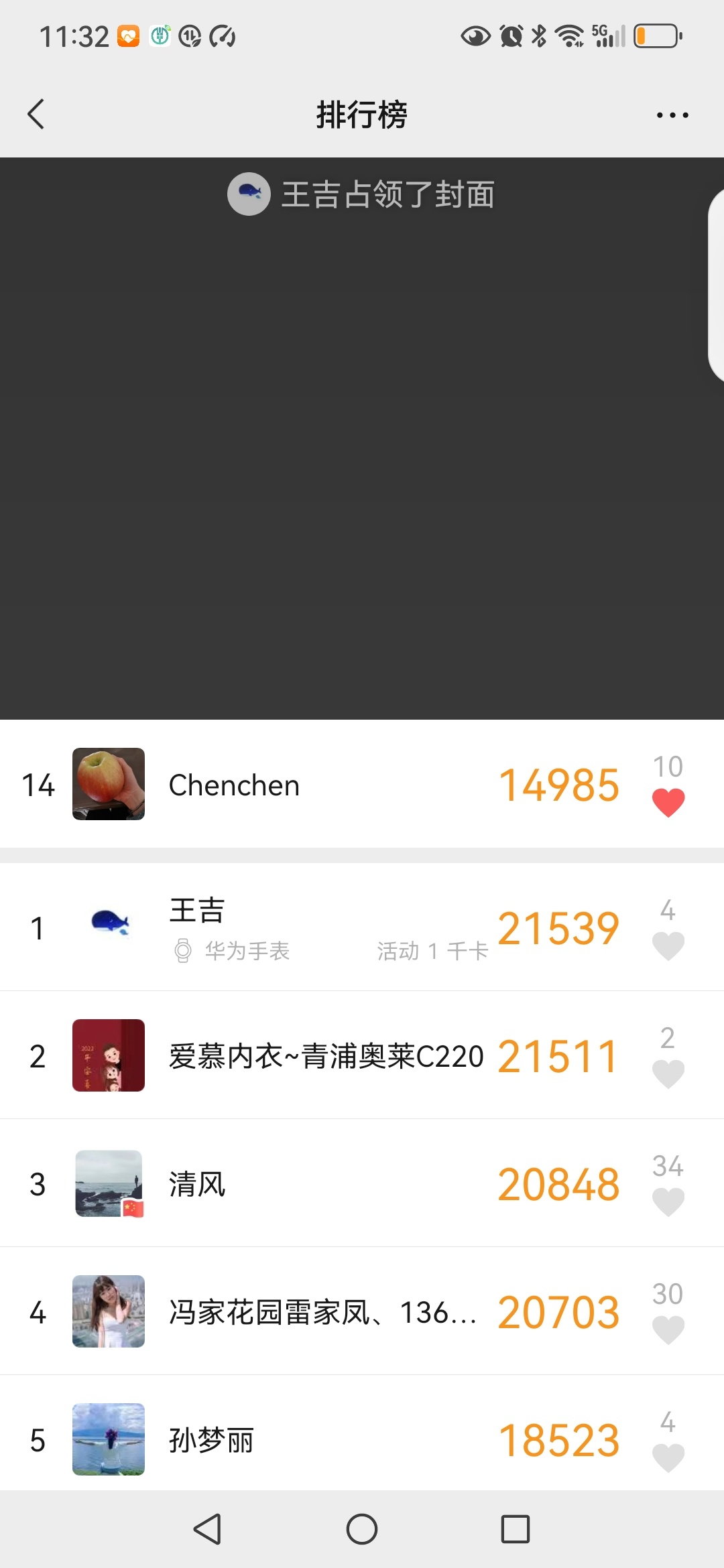Image resolution: width=724 pixels, height=1568 pixels.
Task: Like 爱慕内衣~青浦奥莱C220's step count
Action: pos(668,1073)
